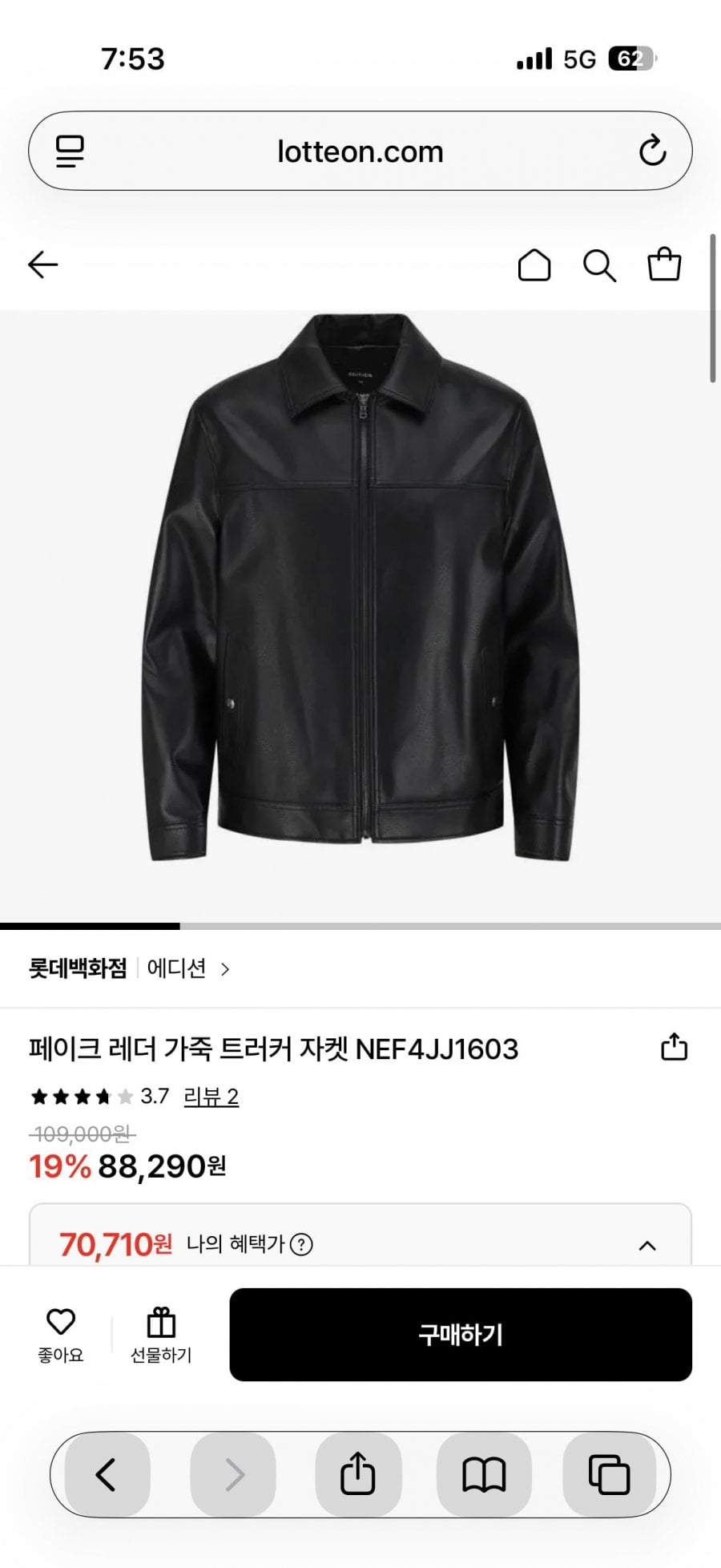This screenshot has height=1568, width=721.
Task: Open the browser page menu icon
Action: tap(70, 151)
